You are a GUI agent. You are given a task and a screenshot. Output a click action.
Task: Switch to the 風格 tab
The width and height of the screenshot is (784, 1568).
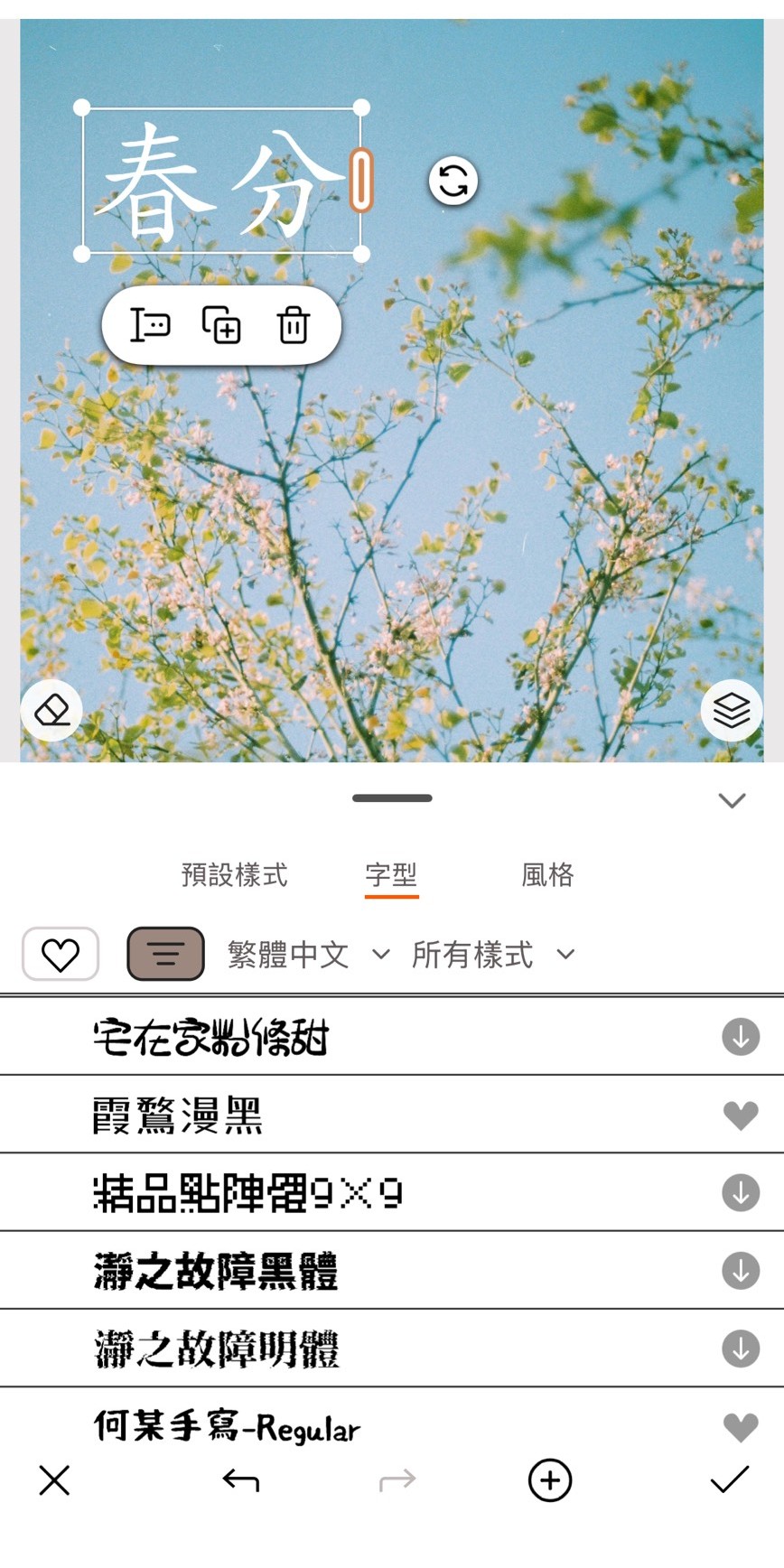point(546,874)
